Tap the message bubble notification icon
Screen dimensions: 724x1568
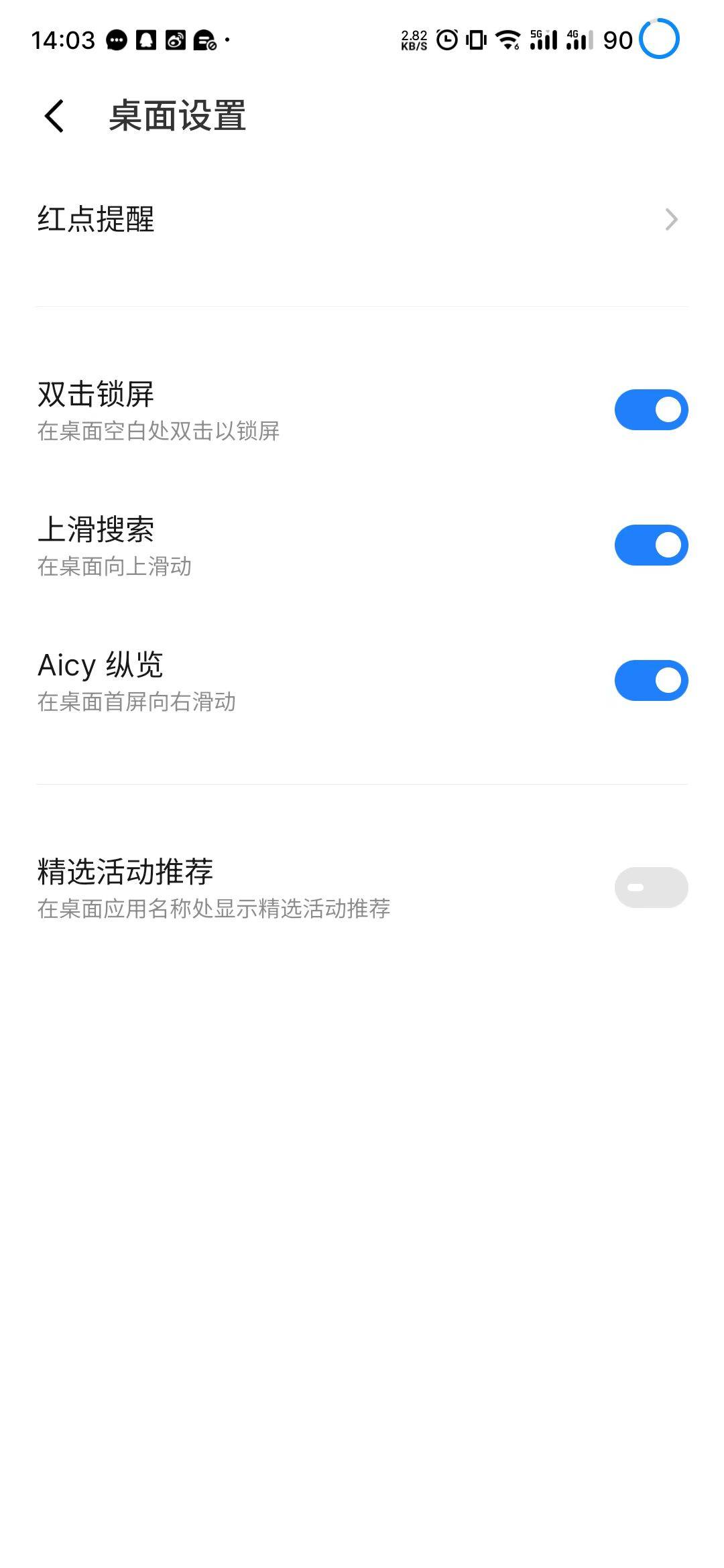[x=116, y=41]
